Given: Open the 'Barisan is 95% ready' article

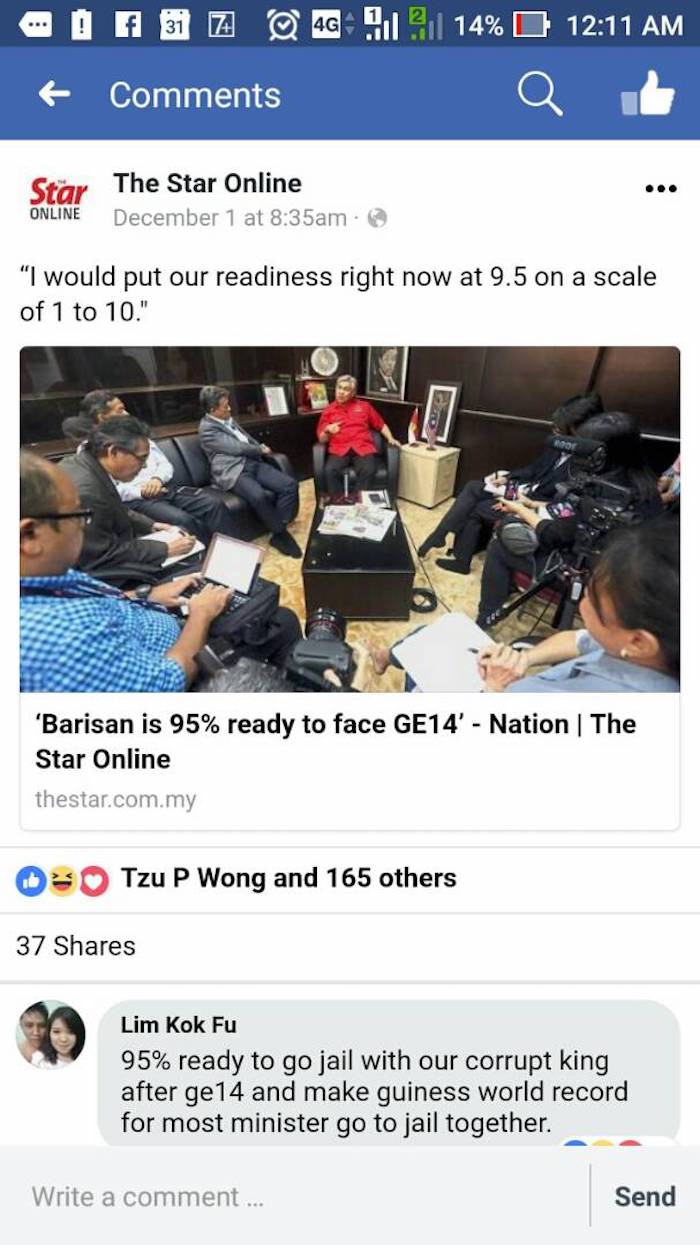Looking at the screenshot, I should [x=335, y=741].
